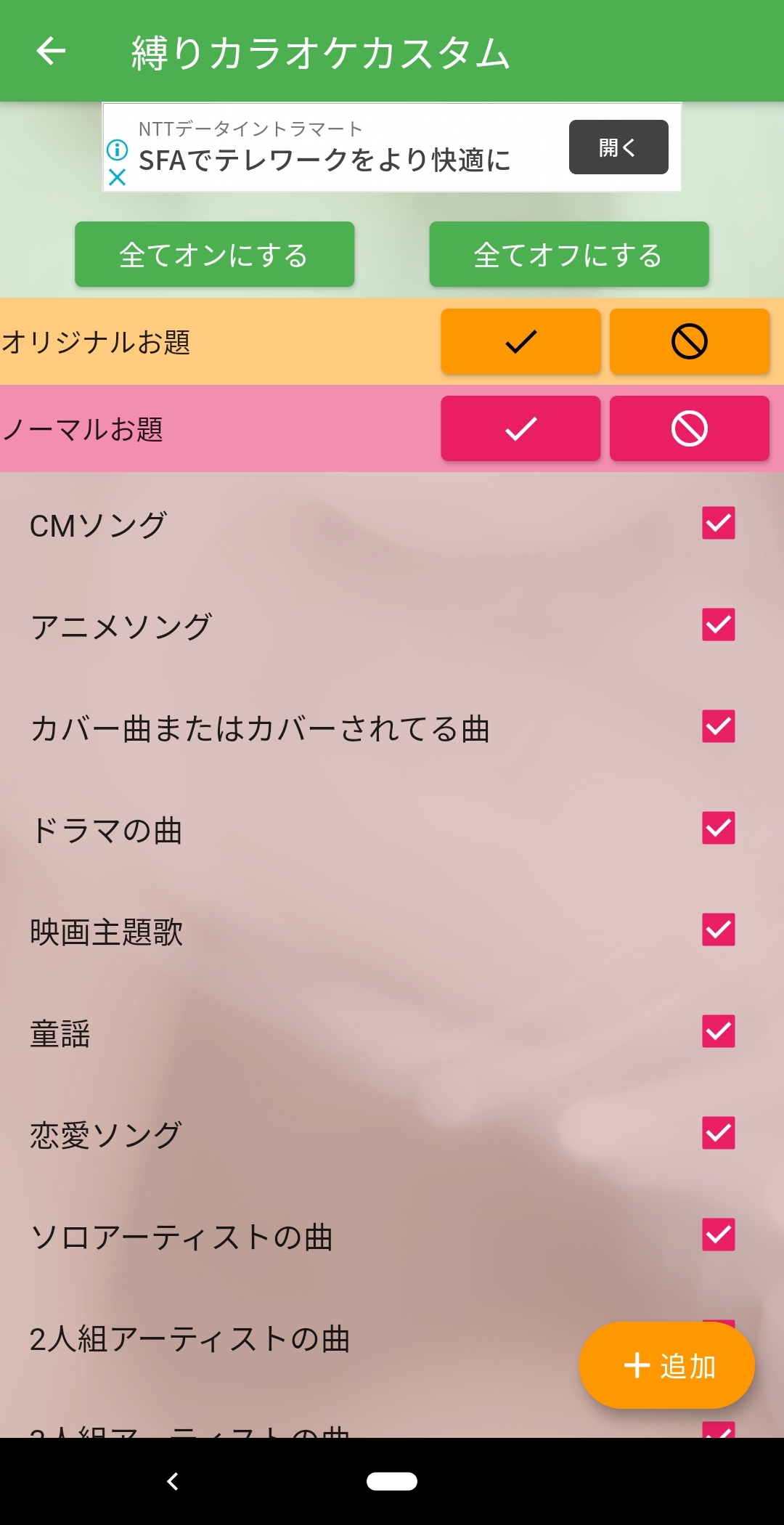
Task: Enable all in ノーマルお題 with the check button
Action: (x=520, y=428)
